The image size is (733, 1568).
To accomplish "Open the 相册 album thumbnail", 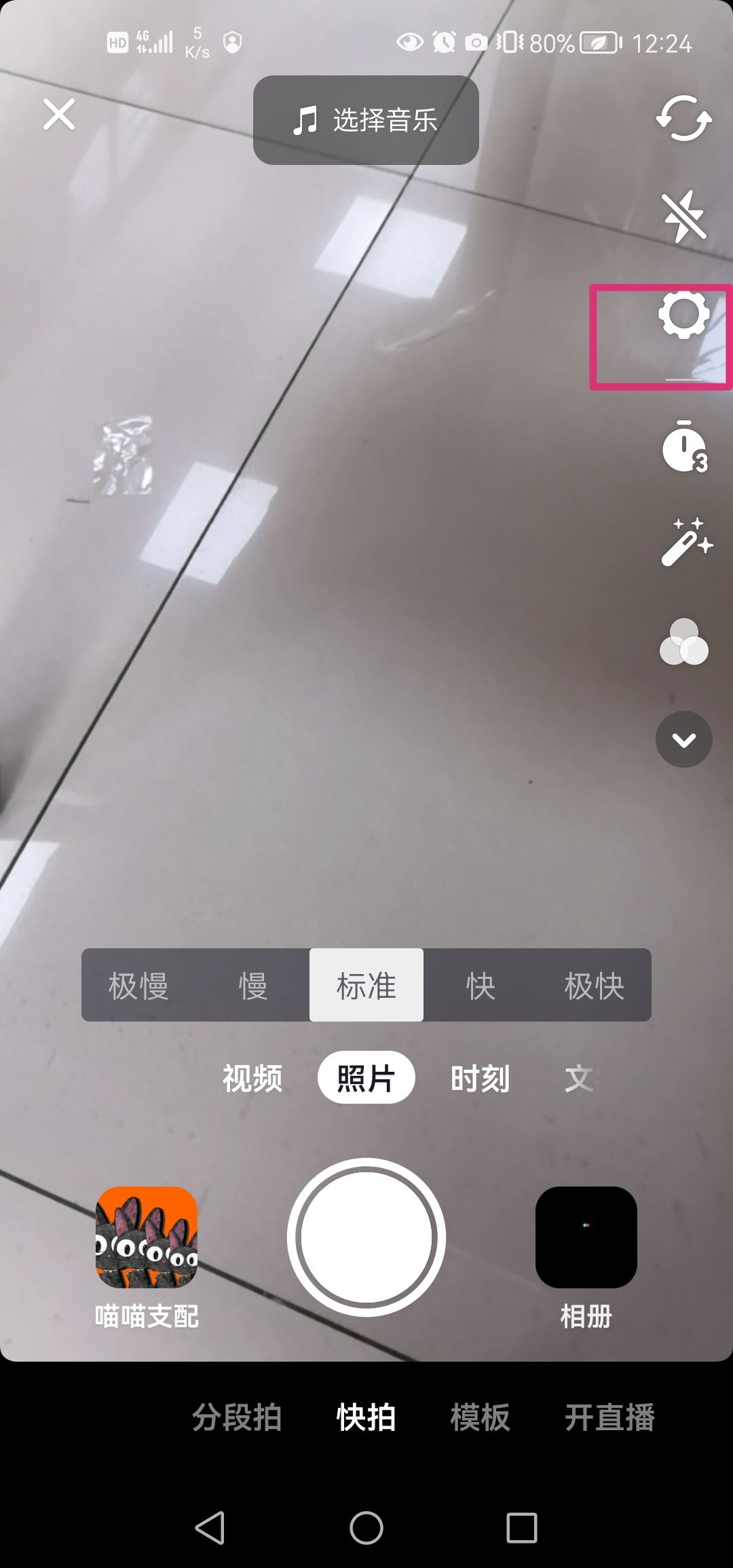I will [x=586, y=1239].
